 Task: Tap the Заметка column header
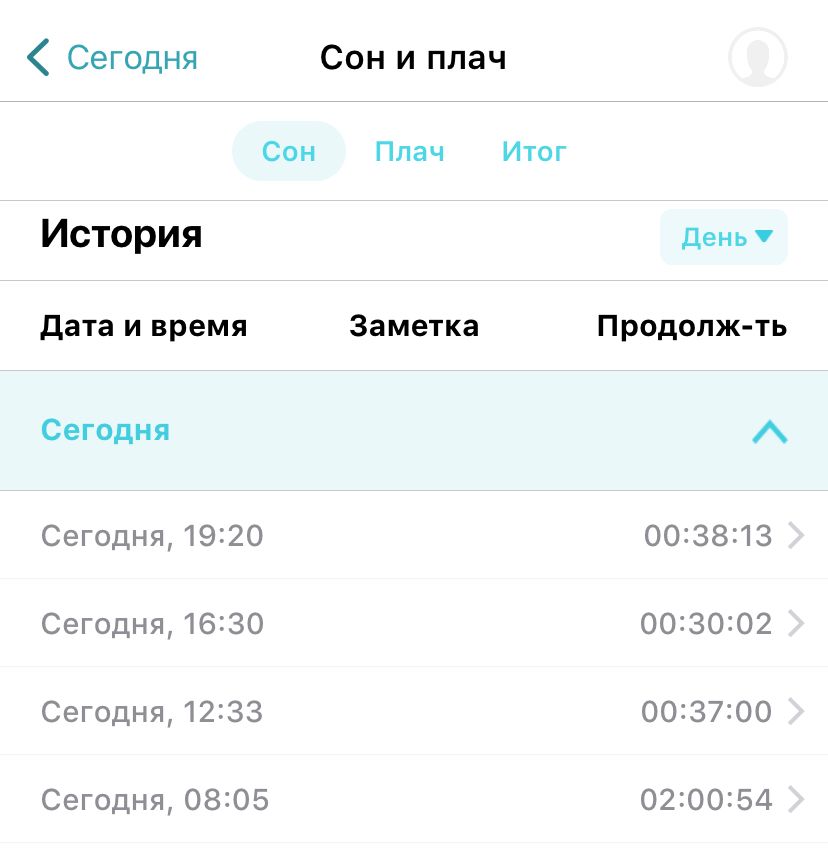pyautogui.click(x=413, y=325)
